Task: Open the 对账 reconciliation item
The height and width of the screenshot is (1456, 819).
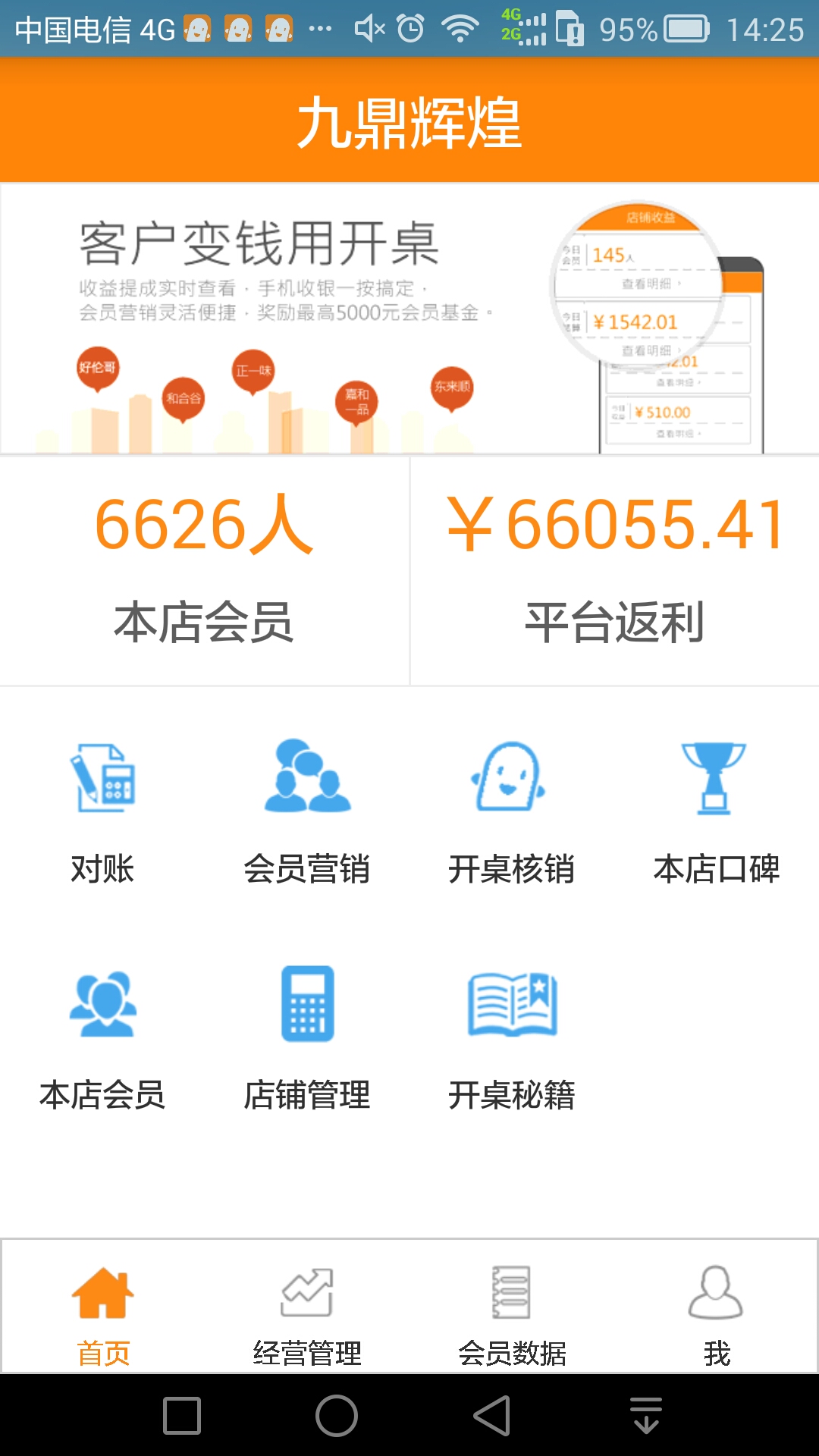Action: click(102, 813)
